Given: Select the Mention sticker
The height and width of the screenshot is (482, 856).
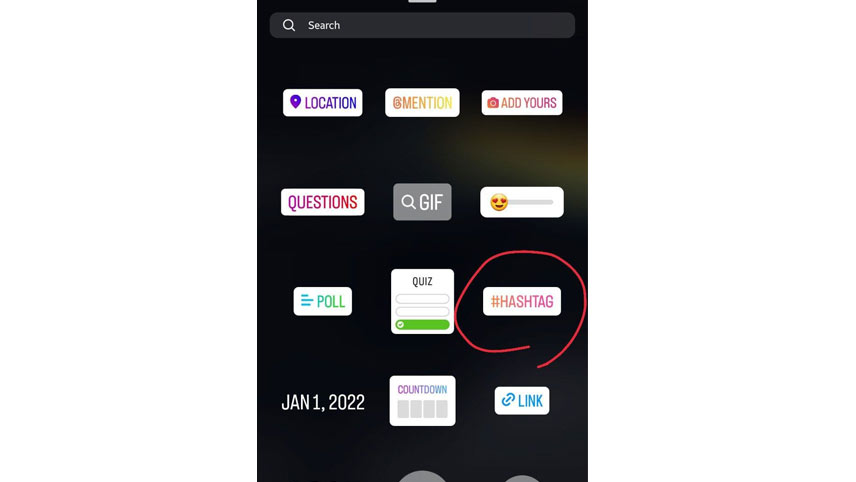Looking at the screenshot, I should 422,103.
